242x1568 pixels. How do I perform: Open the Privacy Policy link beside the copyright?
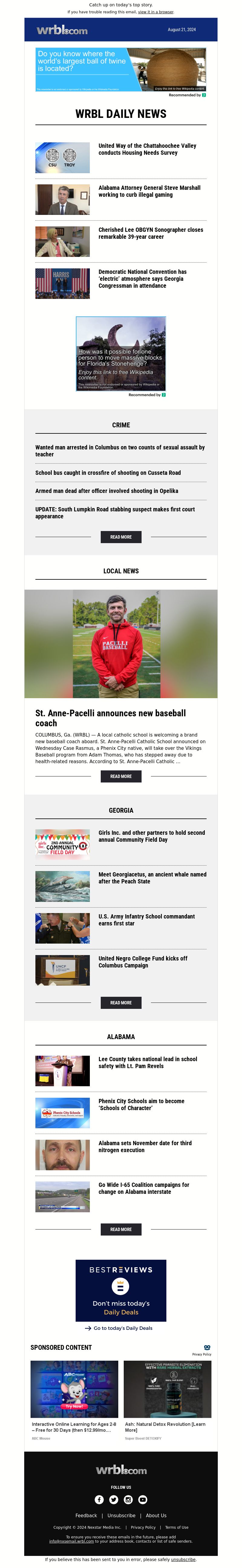pos(143,1527)
